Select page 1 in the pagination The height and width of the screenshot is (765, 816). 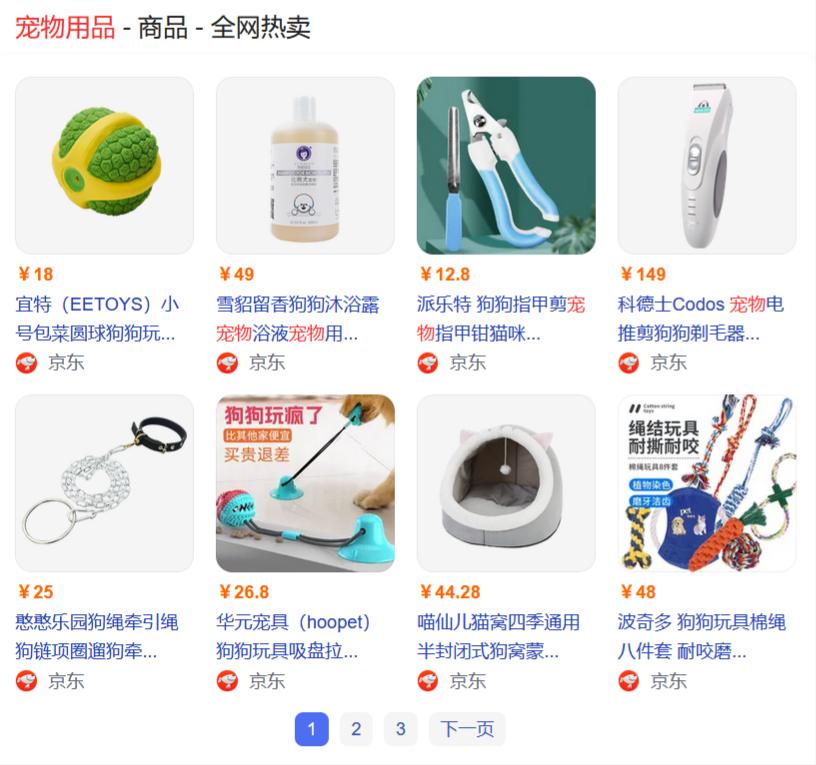point(311,729)
